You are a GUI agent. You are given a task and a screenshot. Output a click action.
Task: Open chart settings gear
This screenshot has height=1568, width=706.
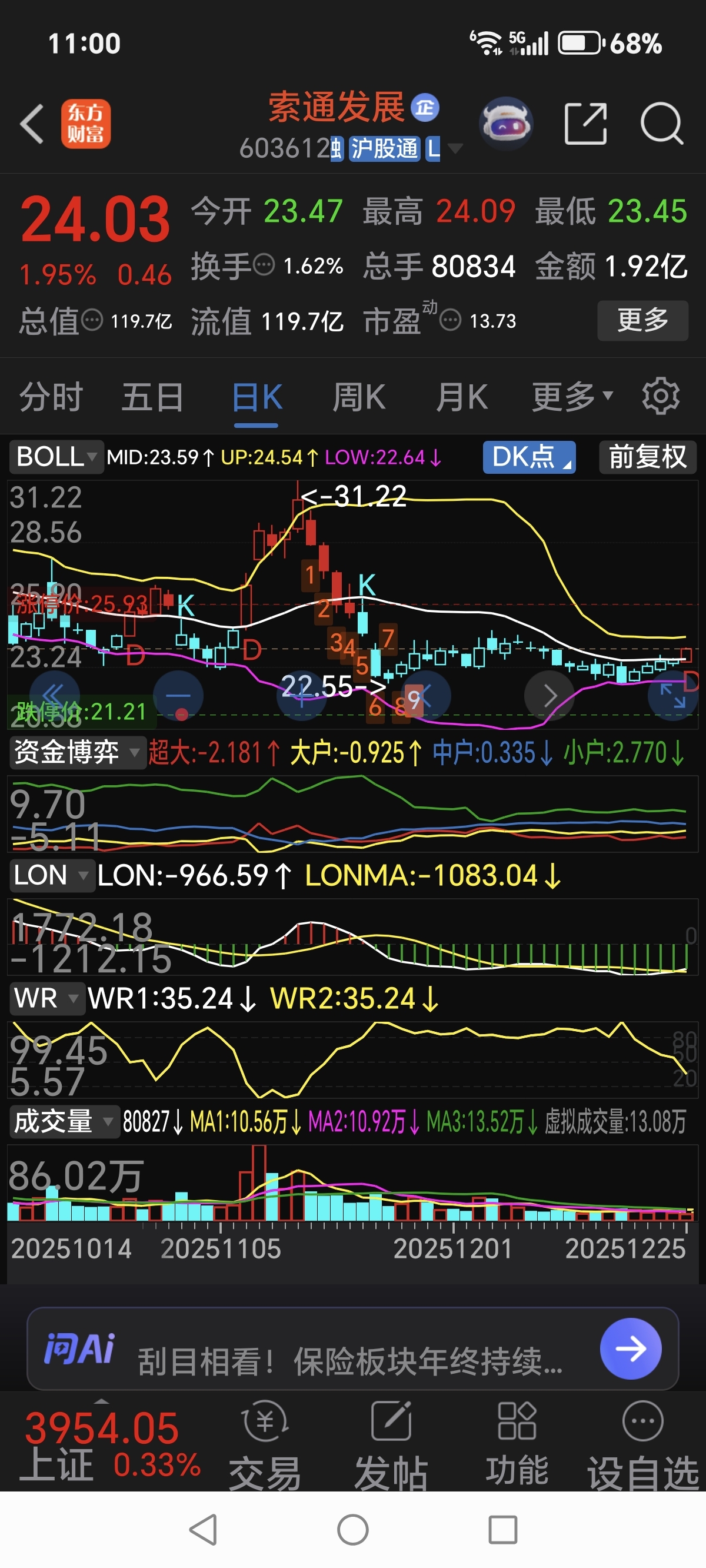point(660,396)
